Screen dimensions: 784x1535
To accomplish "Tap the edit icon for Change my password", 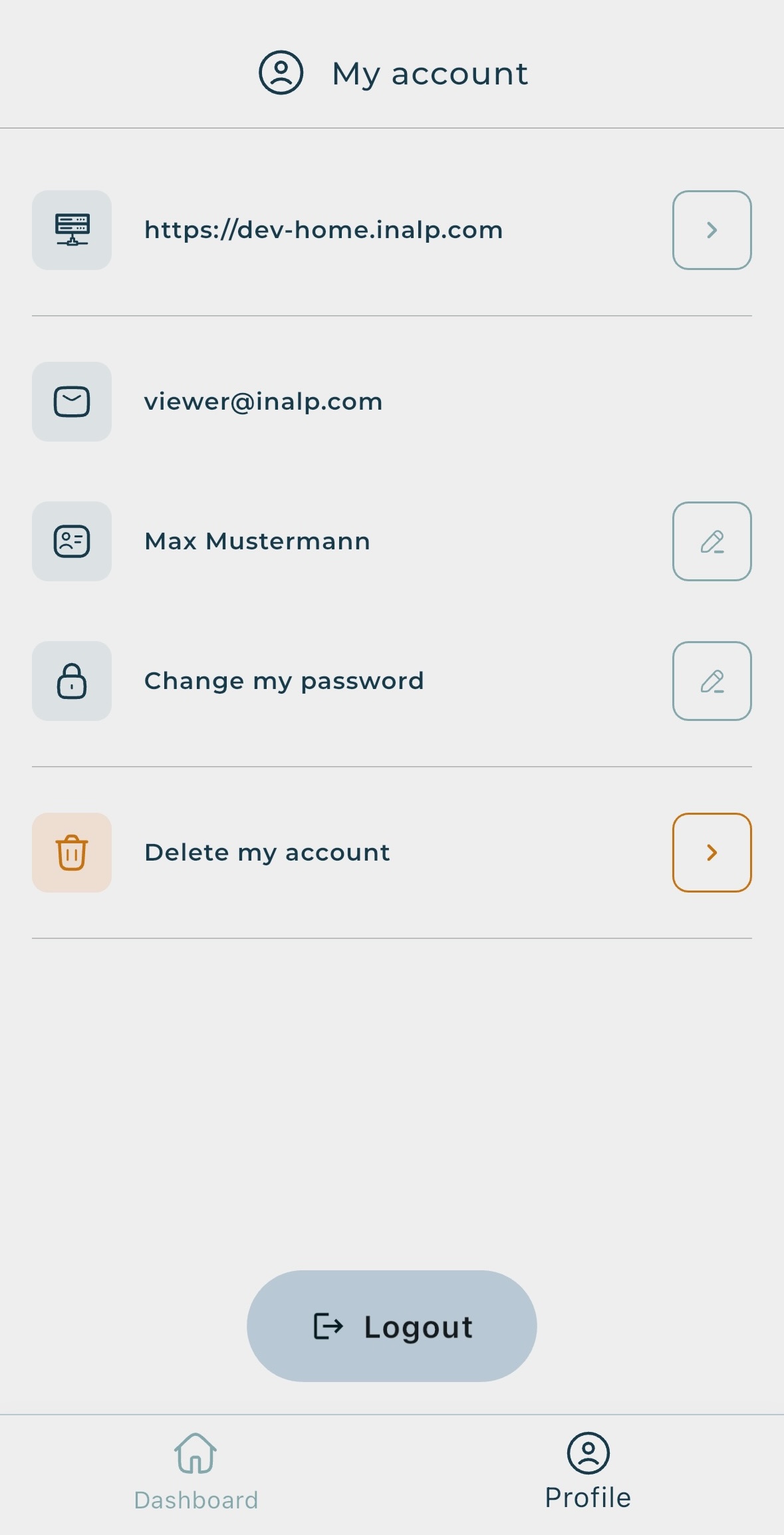I will click(712, 681).
